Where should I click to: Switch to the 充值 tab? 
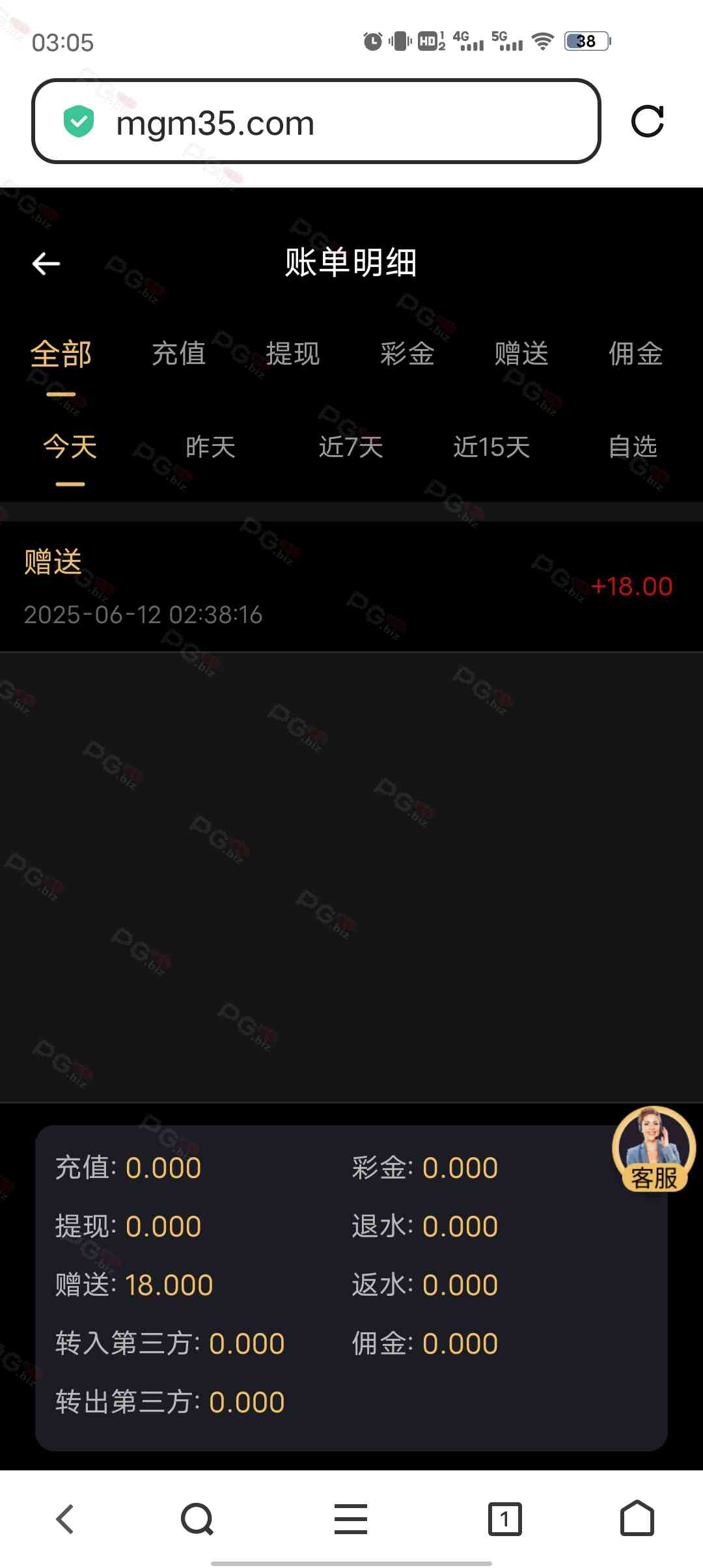tap(178, 354)
